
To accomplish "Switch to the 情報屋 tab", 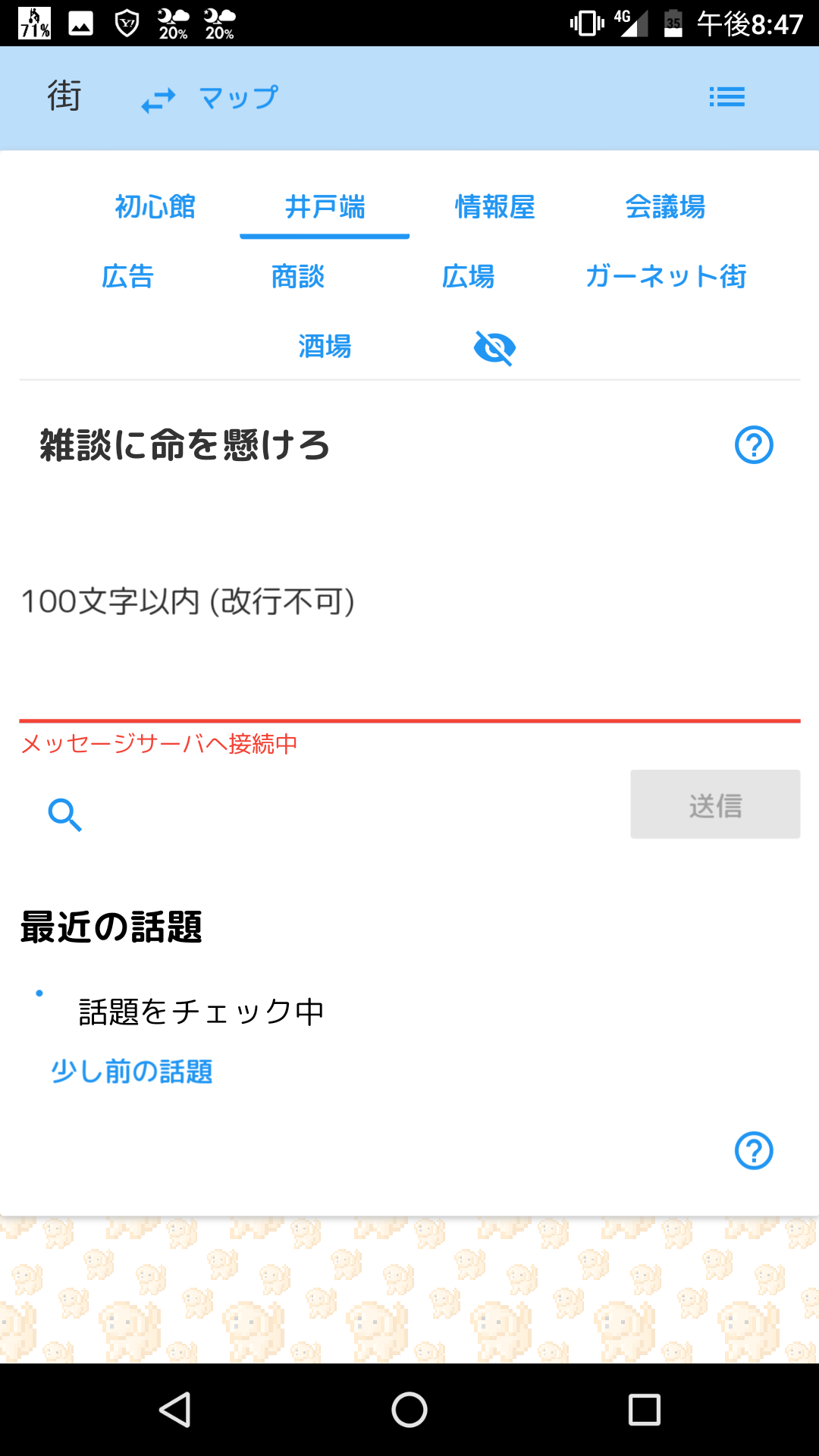I will click(x=494, y=206).
